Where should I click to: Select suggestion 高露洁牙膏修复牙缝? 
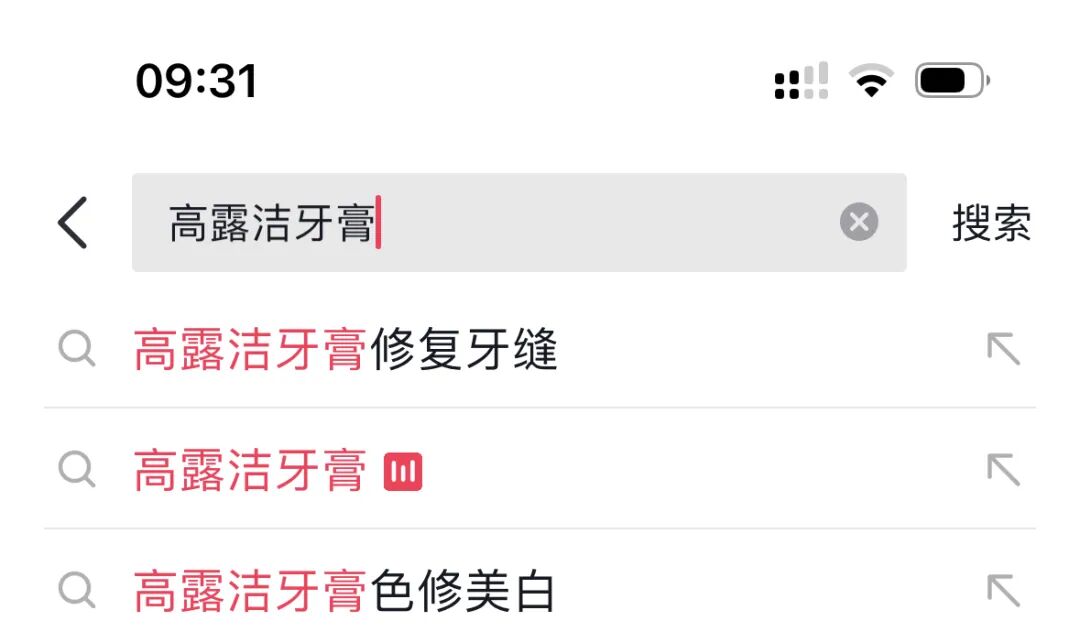pyautogui.click(x=345, y=351)
